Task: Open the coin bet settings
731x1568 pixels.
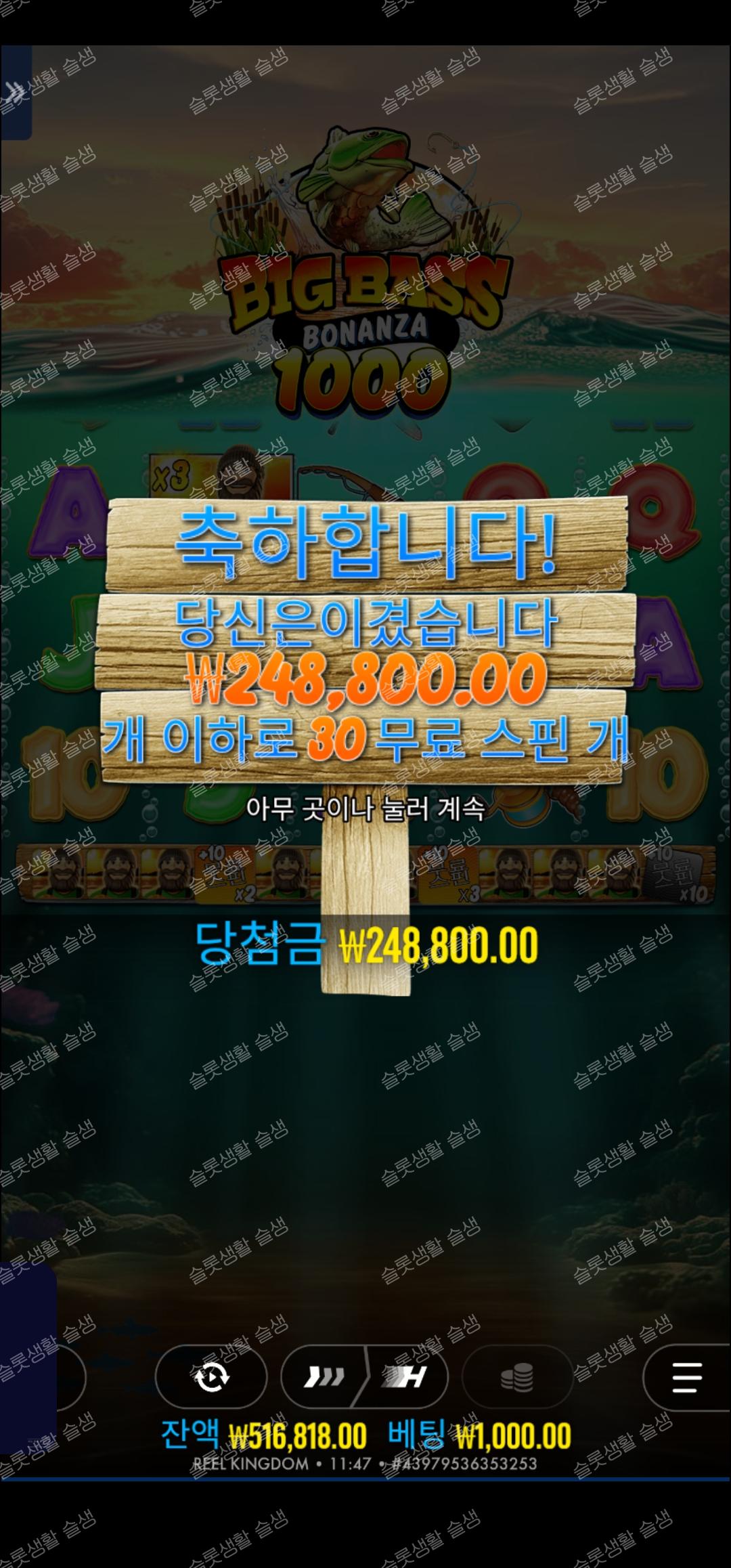Action: [x=518, y=1376]
